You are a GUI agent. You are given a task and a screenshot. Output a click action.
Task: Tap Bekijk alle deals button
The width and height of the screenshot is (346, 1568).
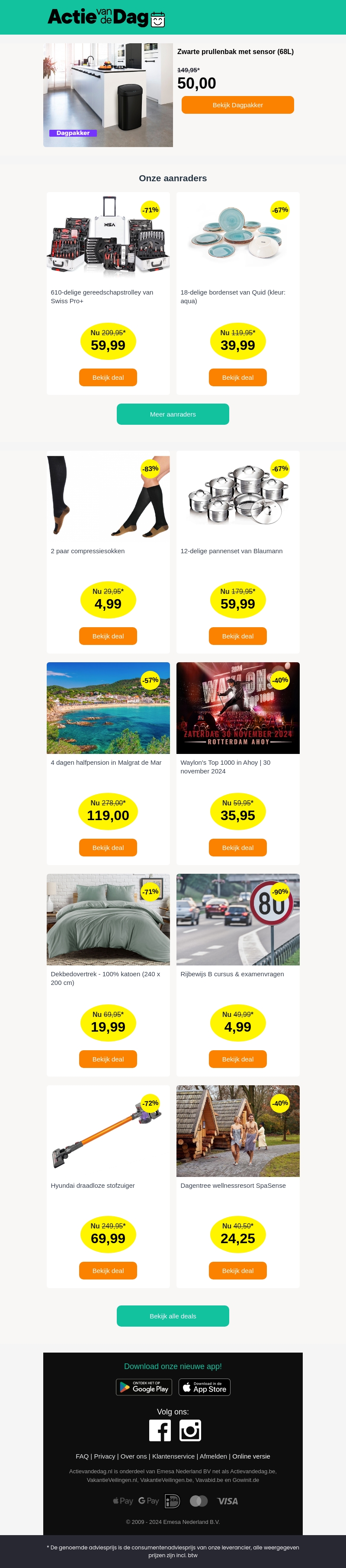173,1316
